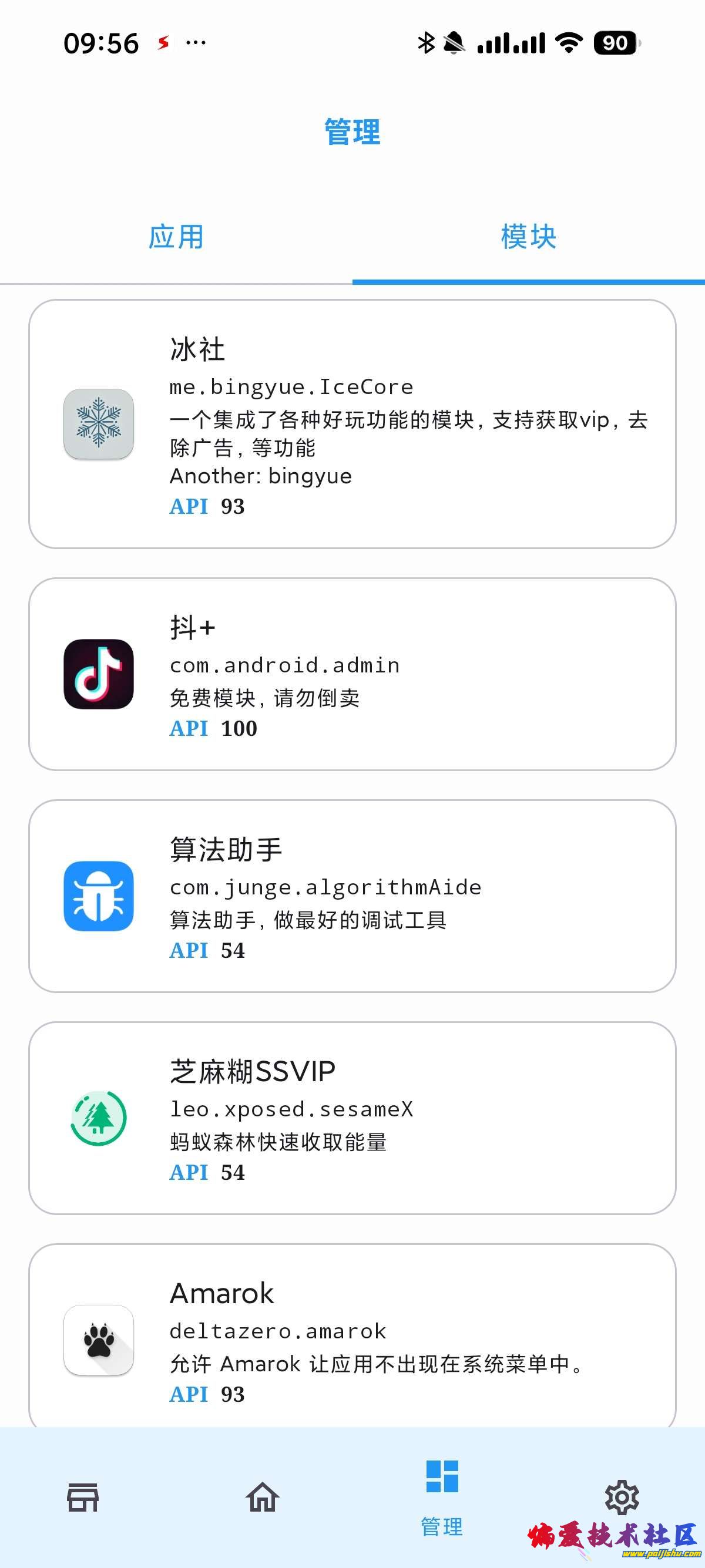Open the 算法助手 module card
705x1568 pixels.
pyautogui.click(x=352, y=896)
